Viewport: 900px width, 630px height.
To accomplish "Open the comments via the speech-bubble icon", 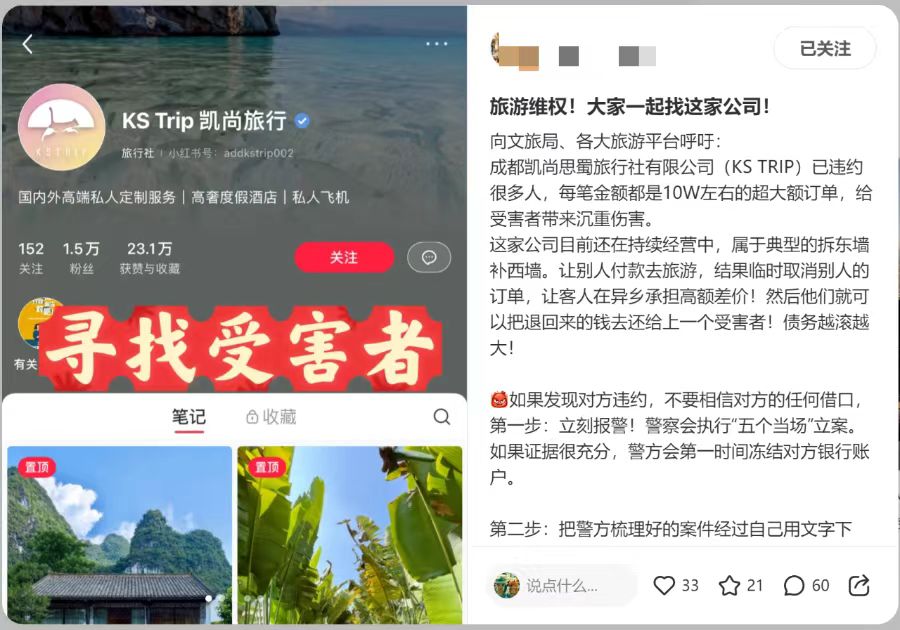I will coord(794,585).
